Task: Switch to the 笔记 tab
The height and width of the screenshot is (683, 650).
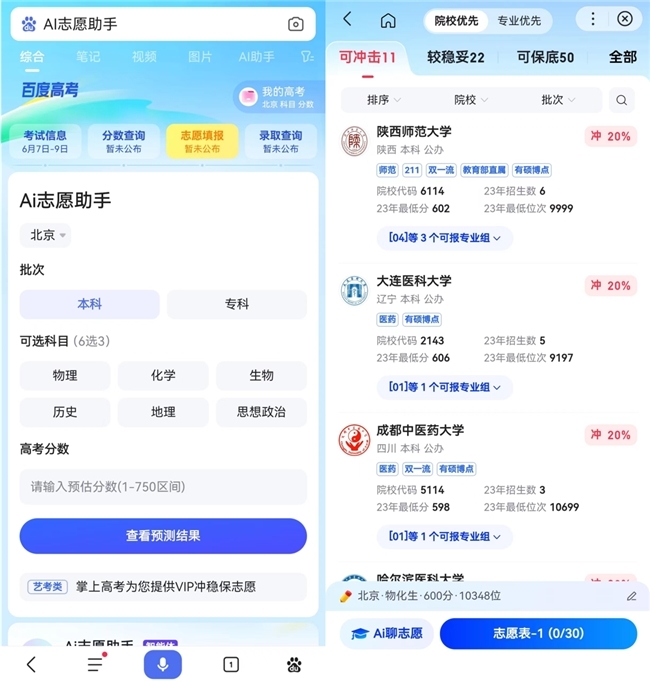Action: coord(88,57)
